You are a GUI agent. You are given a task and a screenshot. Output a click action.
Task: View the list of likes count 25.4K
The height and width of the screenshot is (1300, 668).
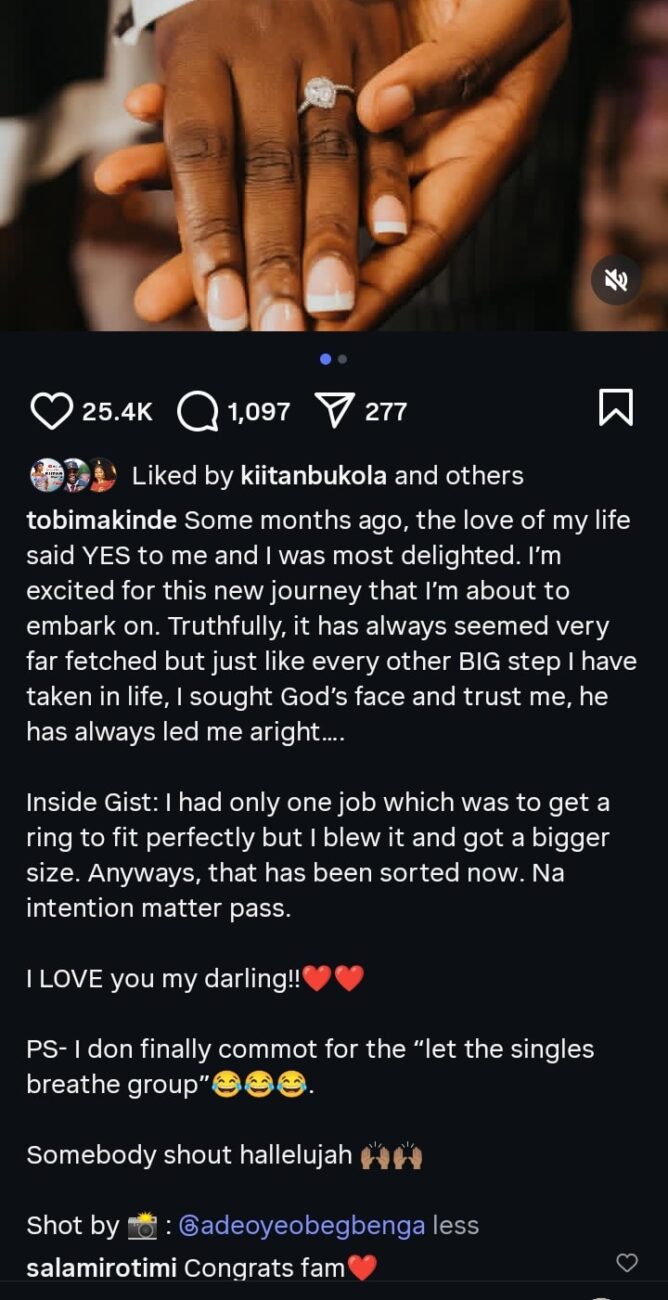[x=117, y=411]
